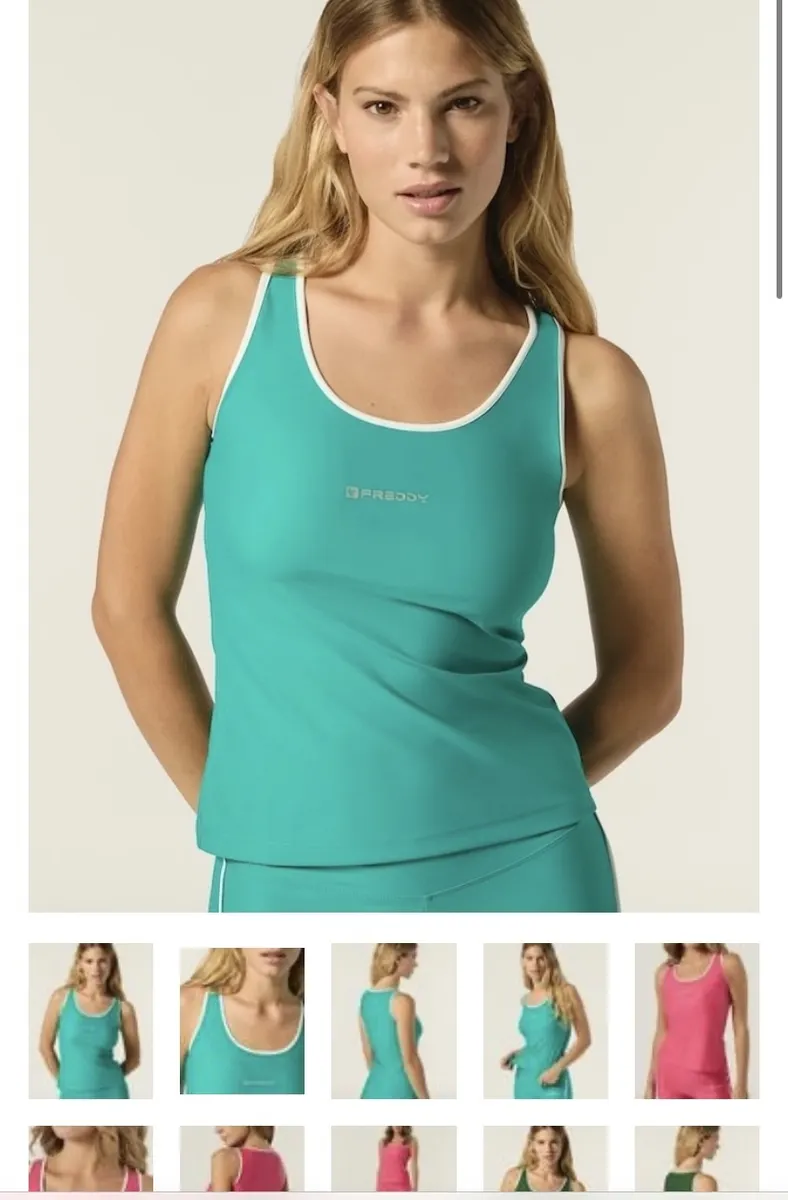Open the teal neckline close-up thumbnail

click(x=242, y=1020)
